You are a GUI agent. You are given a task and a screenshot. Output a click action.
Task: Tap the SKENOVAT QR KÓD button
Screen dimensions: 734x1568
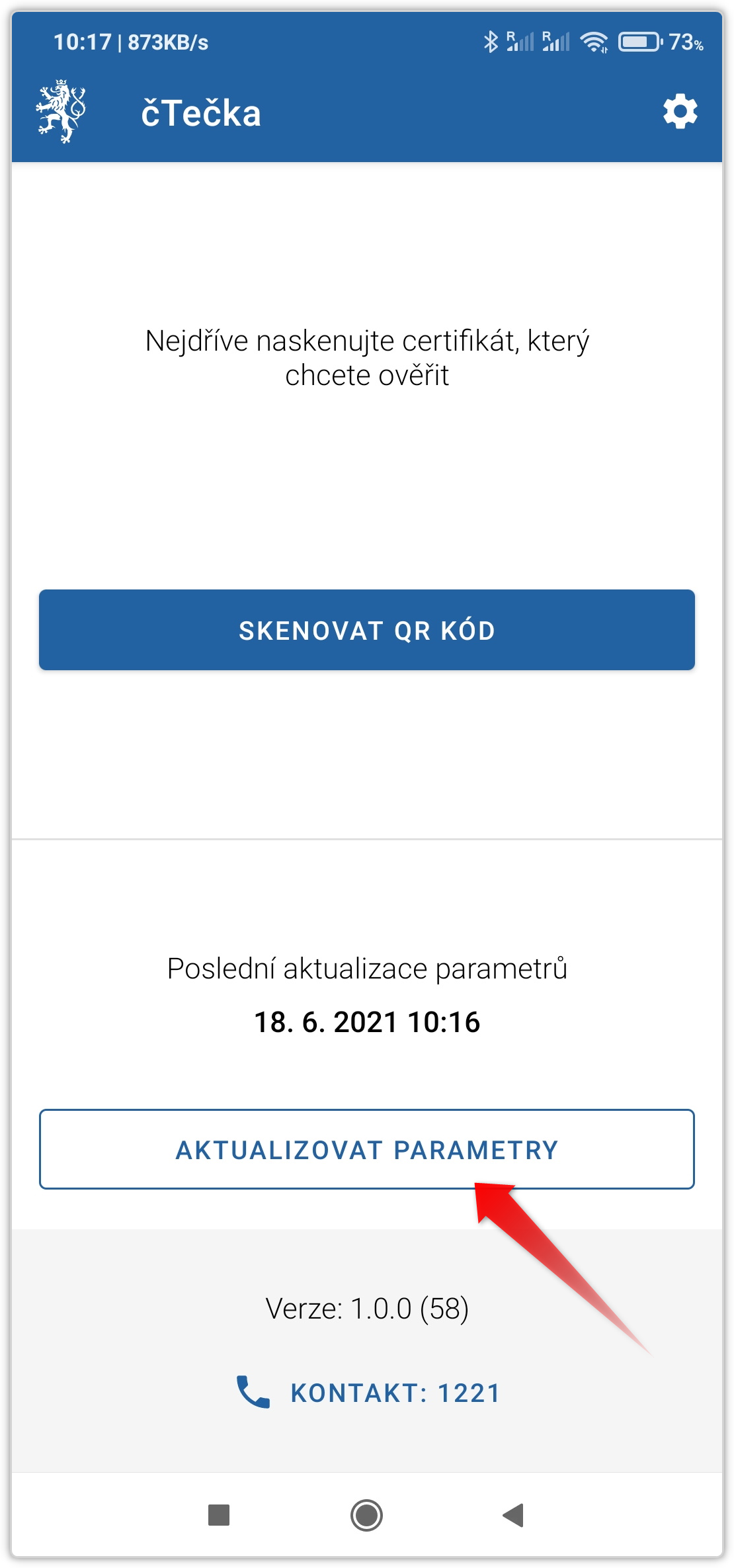[x=367, y=630]
